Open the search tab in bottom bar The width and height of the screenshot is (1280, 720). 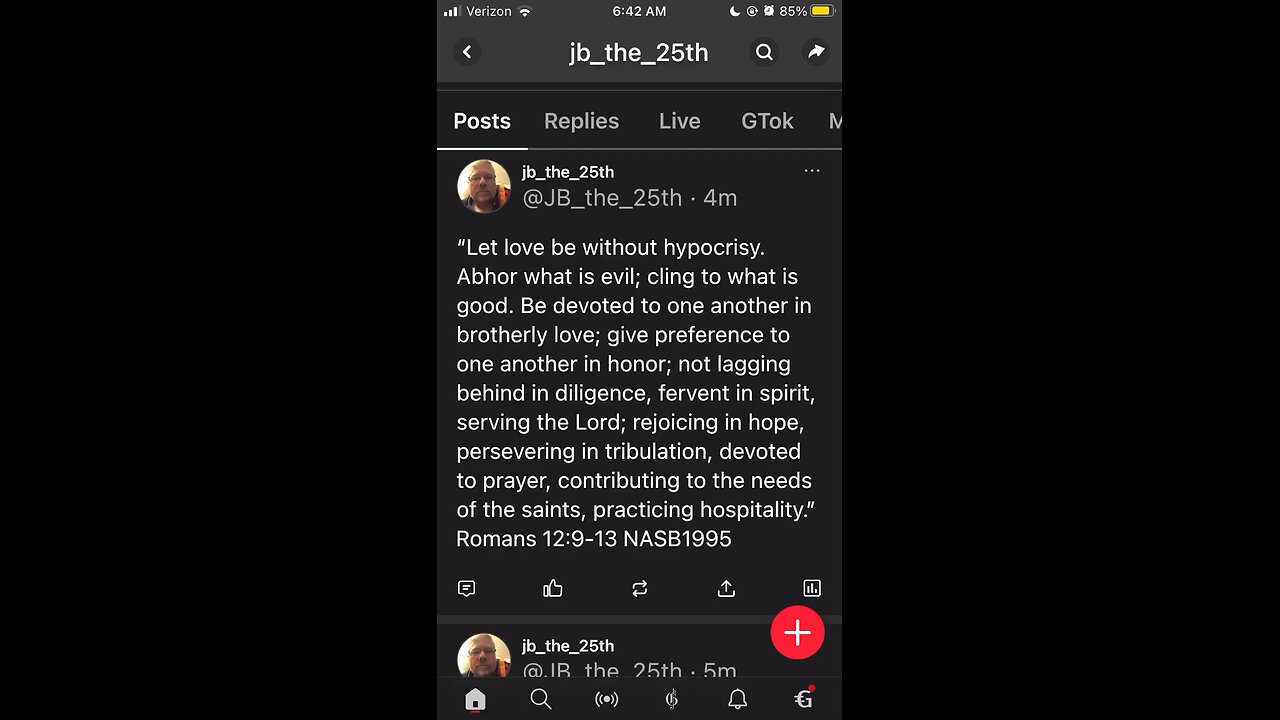pos(541,699)
